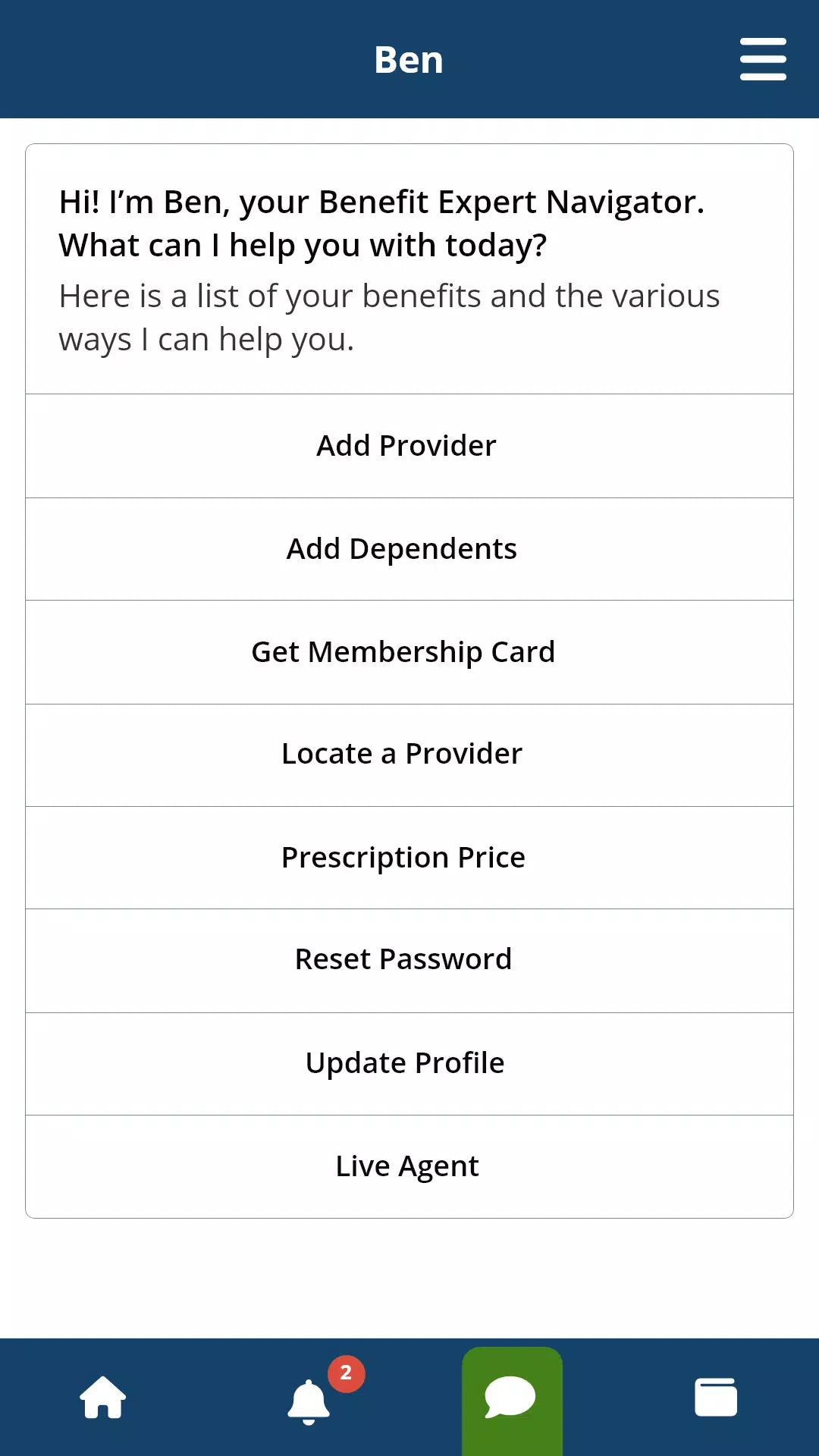Tap Reset Password
This screenshot has width=819, height=1456.
tap(404, 959)
